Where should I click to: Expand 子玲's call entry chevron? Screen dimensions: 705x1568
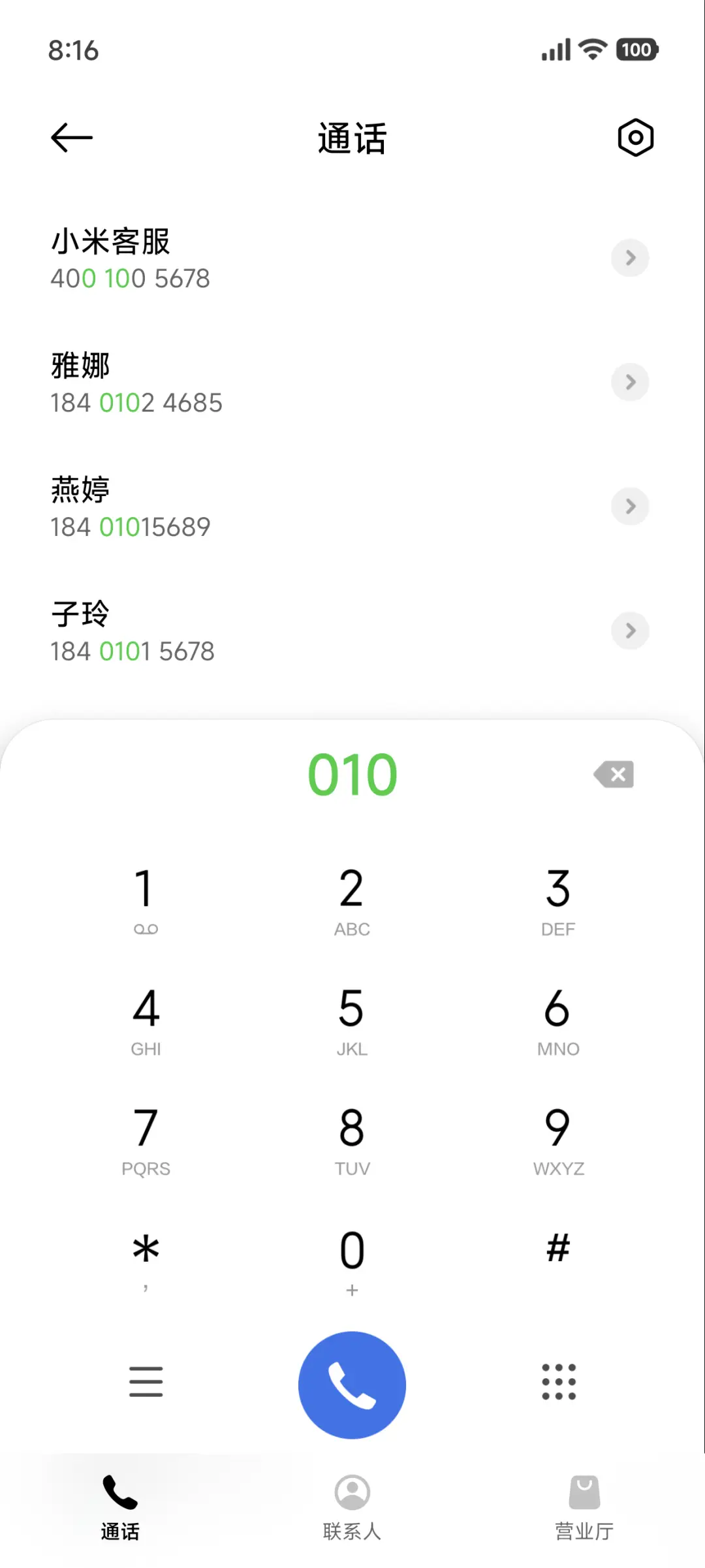pyautogui.click(x=630, y=631)
